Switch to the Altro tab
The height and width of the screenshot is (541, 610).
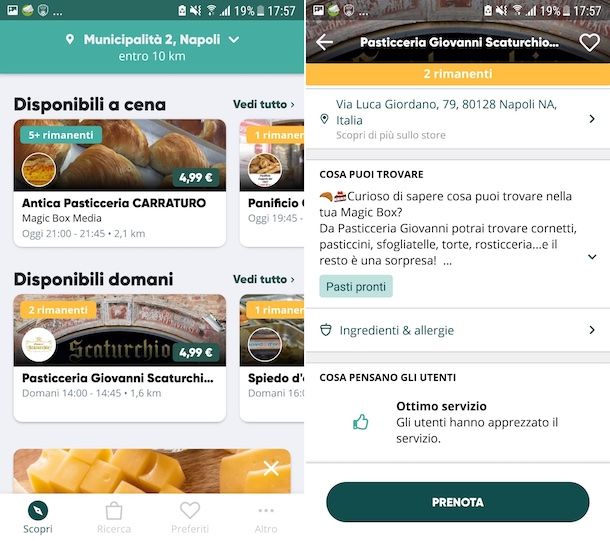coord(266,517)
